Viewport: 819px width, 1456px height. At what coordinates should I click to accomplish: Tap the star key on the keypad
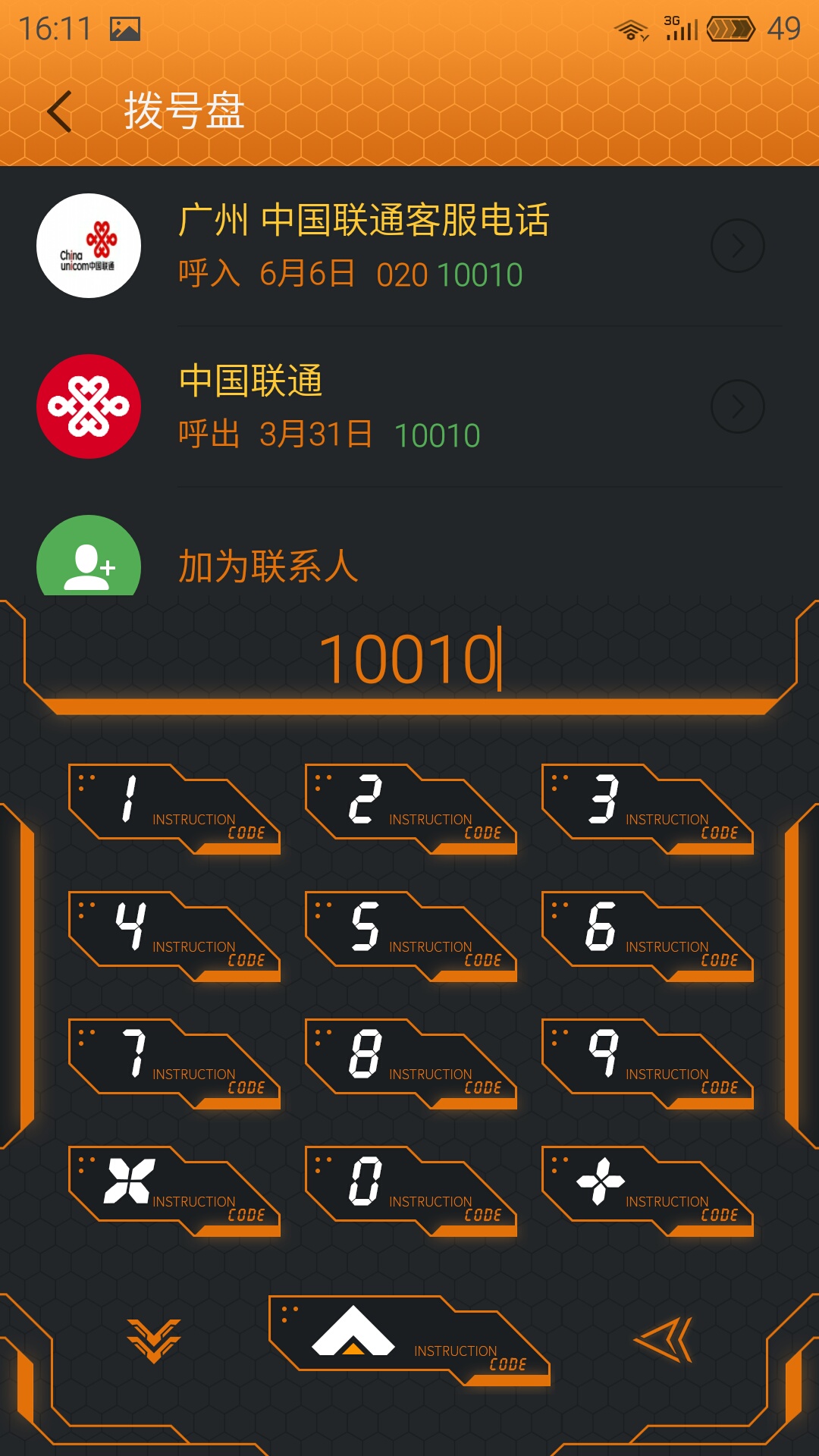(x=174, y=1191)
